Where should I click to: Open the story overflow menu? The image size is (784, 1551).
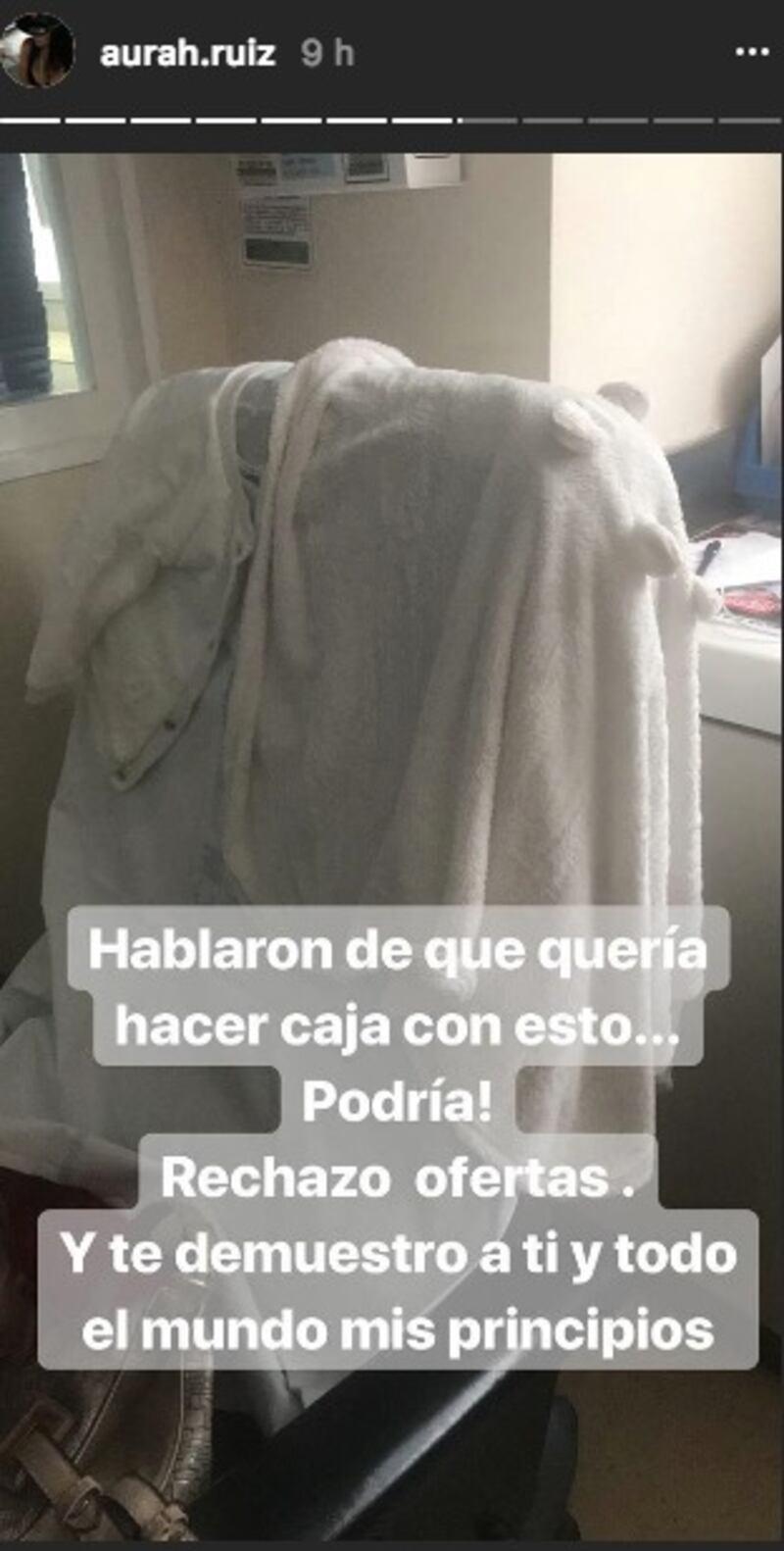pos(752,53)
